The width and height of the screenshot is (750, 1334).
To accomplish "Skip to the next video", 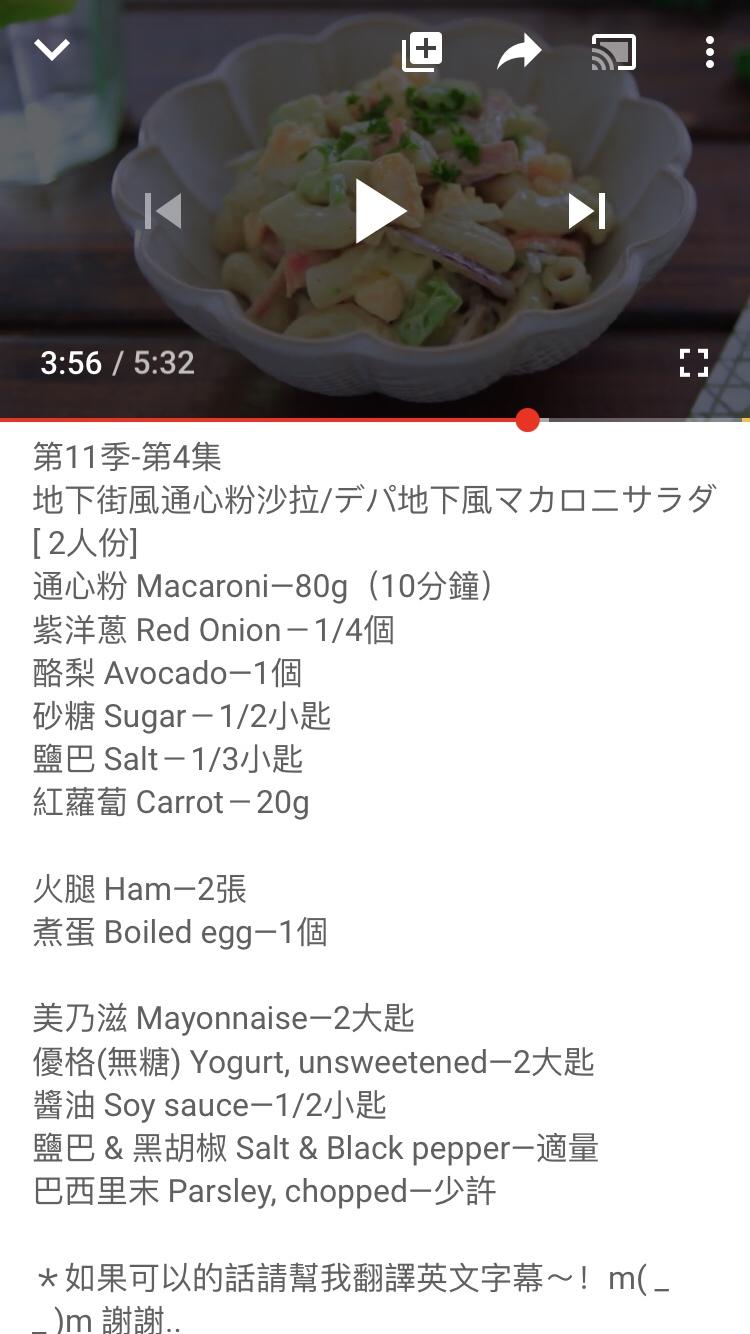I will (x=588, y=211).
